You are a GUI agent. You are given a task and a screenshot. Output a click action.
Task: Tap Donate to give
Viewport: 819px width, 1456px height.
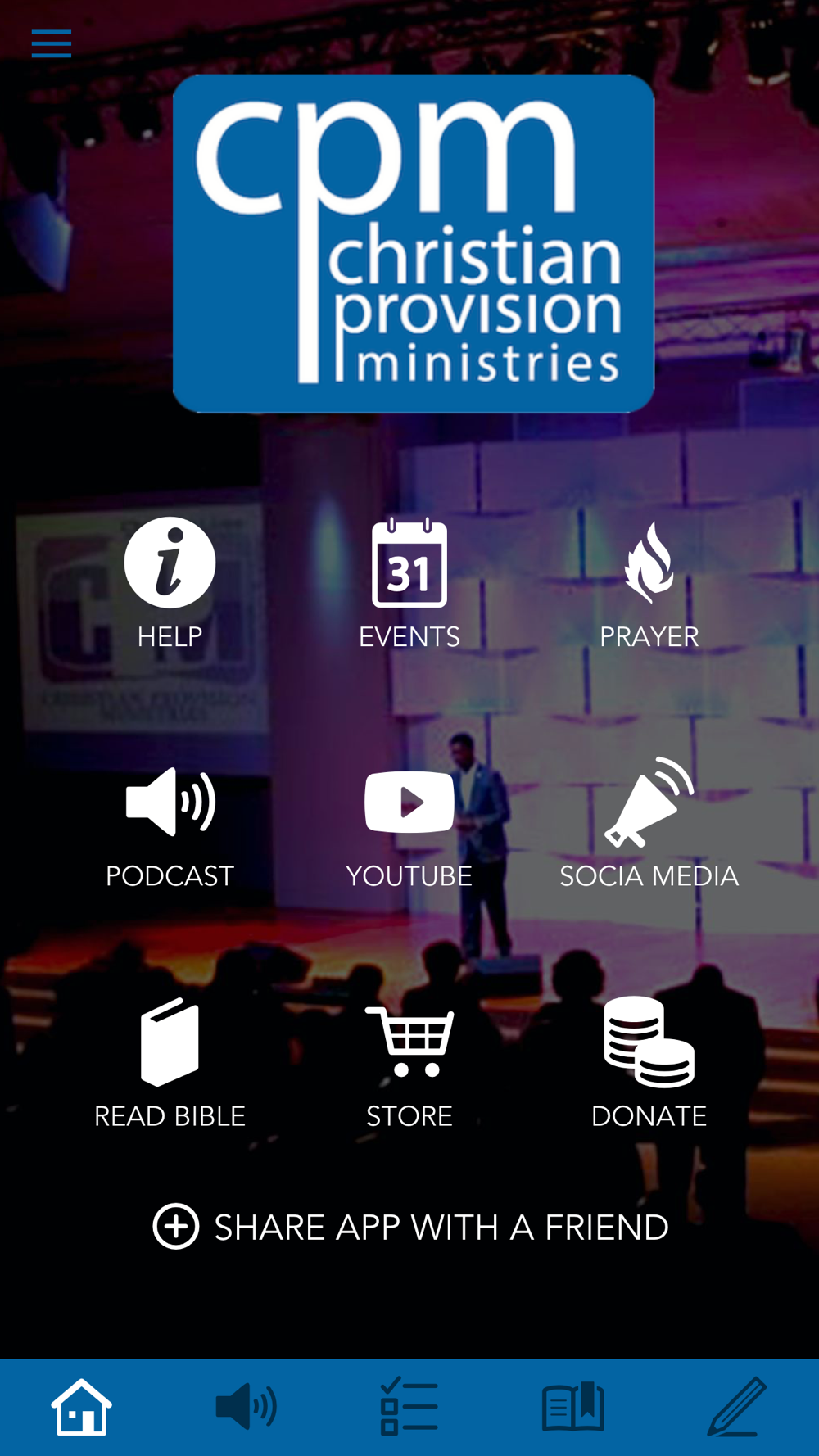pos(649,1064)
